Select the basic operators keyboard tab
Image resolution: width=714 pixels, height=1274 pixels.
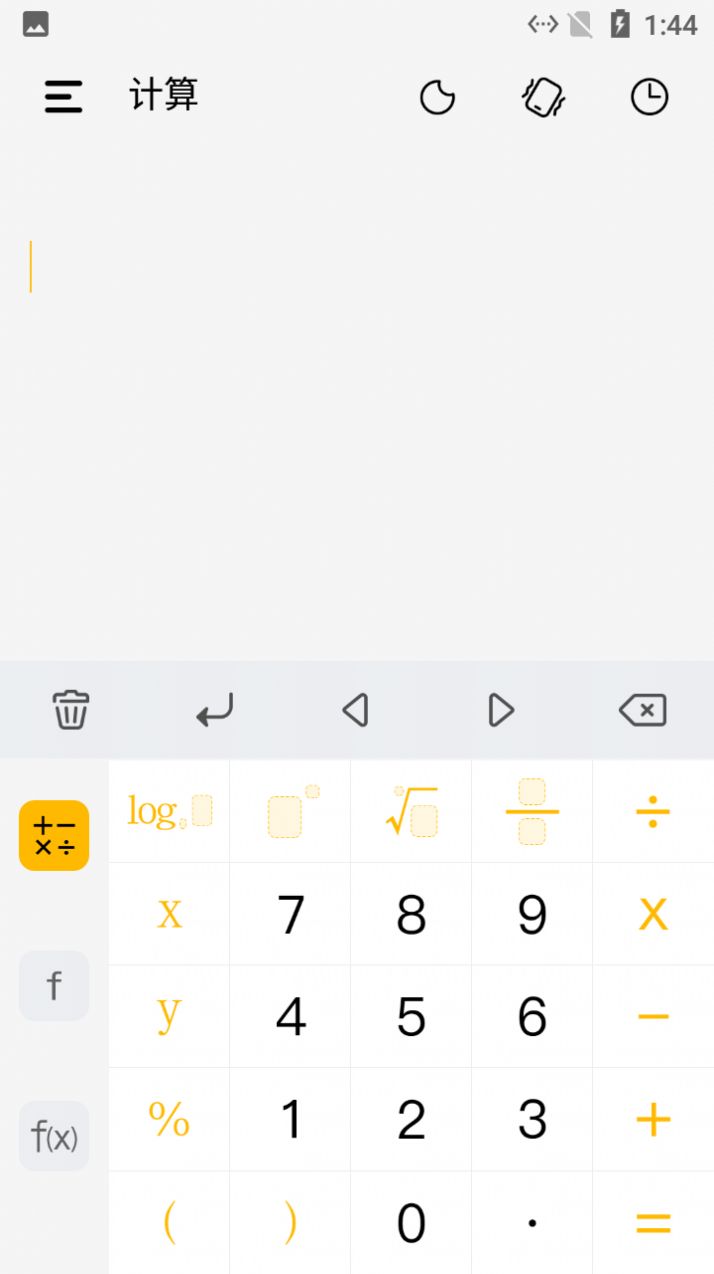click(x=54, y=835)
